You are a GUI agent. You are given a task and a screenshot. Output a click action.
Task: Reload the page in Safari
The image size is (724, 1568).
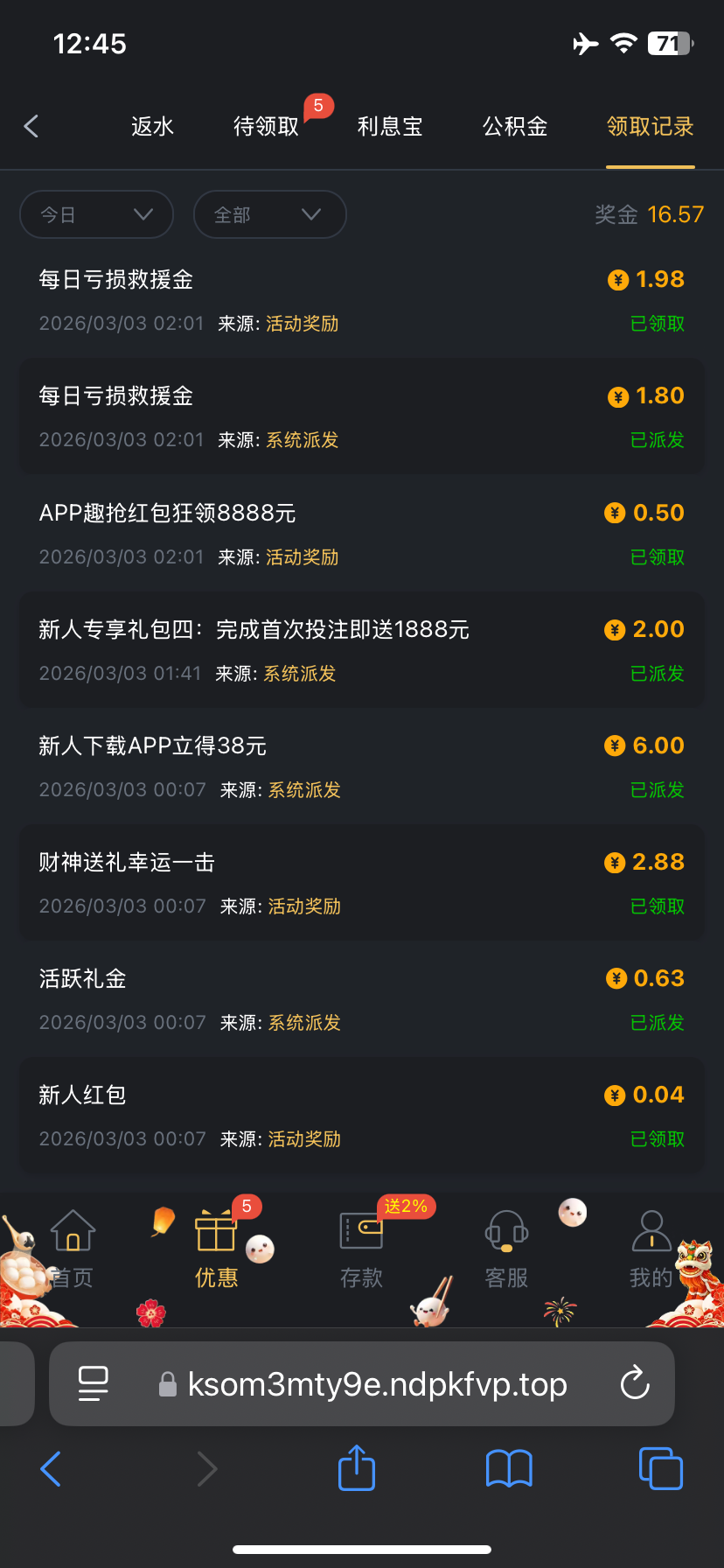pos(635,1384)
